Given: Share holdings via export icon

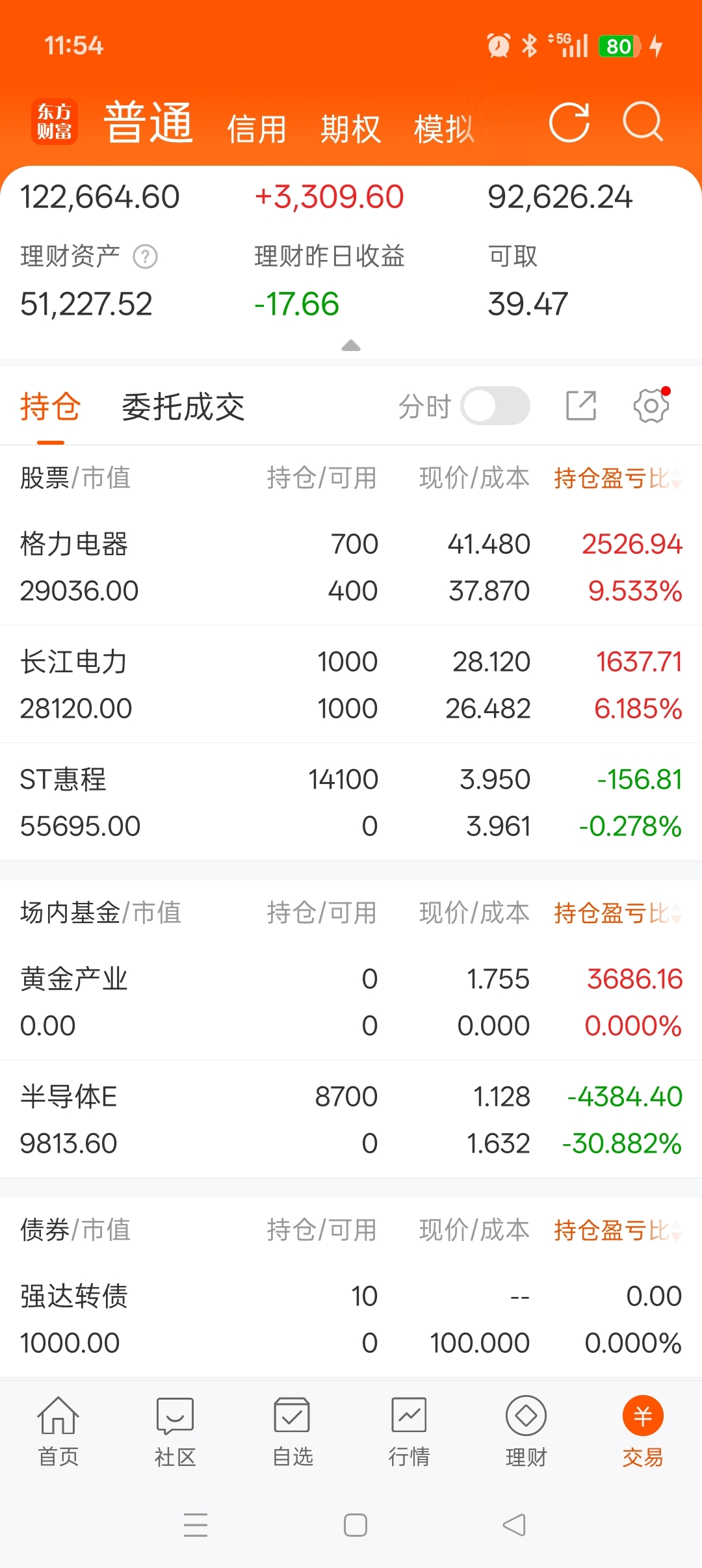Looking at the screenshot, I should tap(581, 406).
